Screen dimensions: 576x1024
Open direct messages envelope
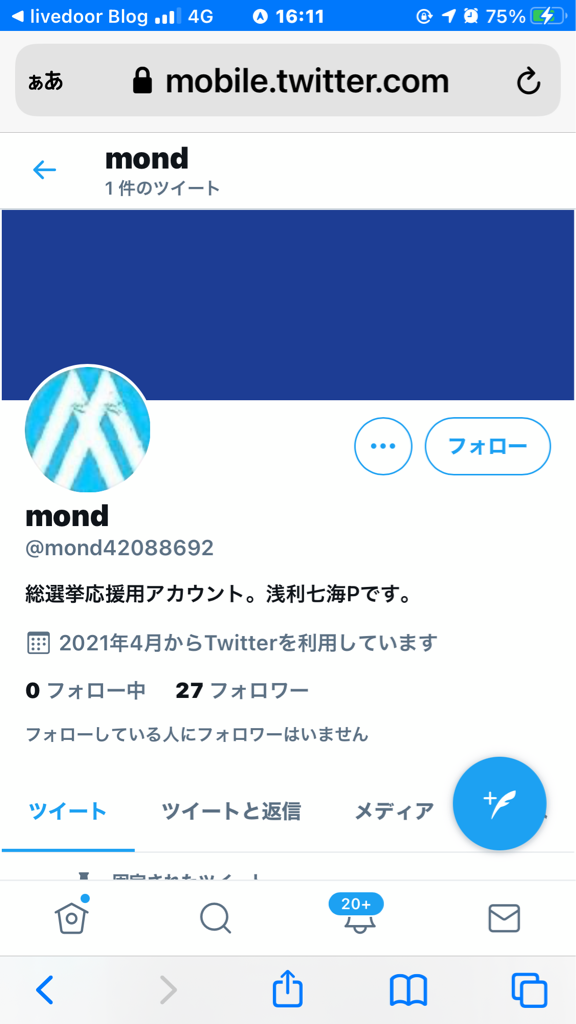pos(504,918)
